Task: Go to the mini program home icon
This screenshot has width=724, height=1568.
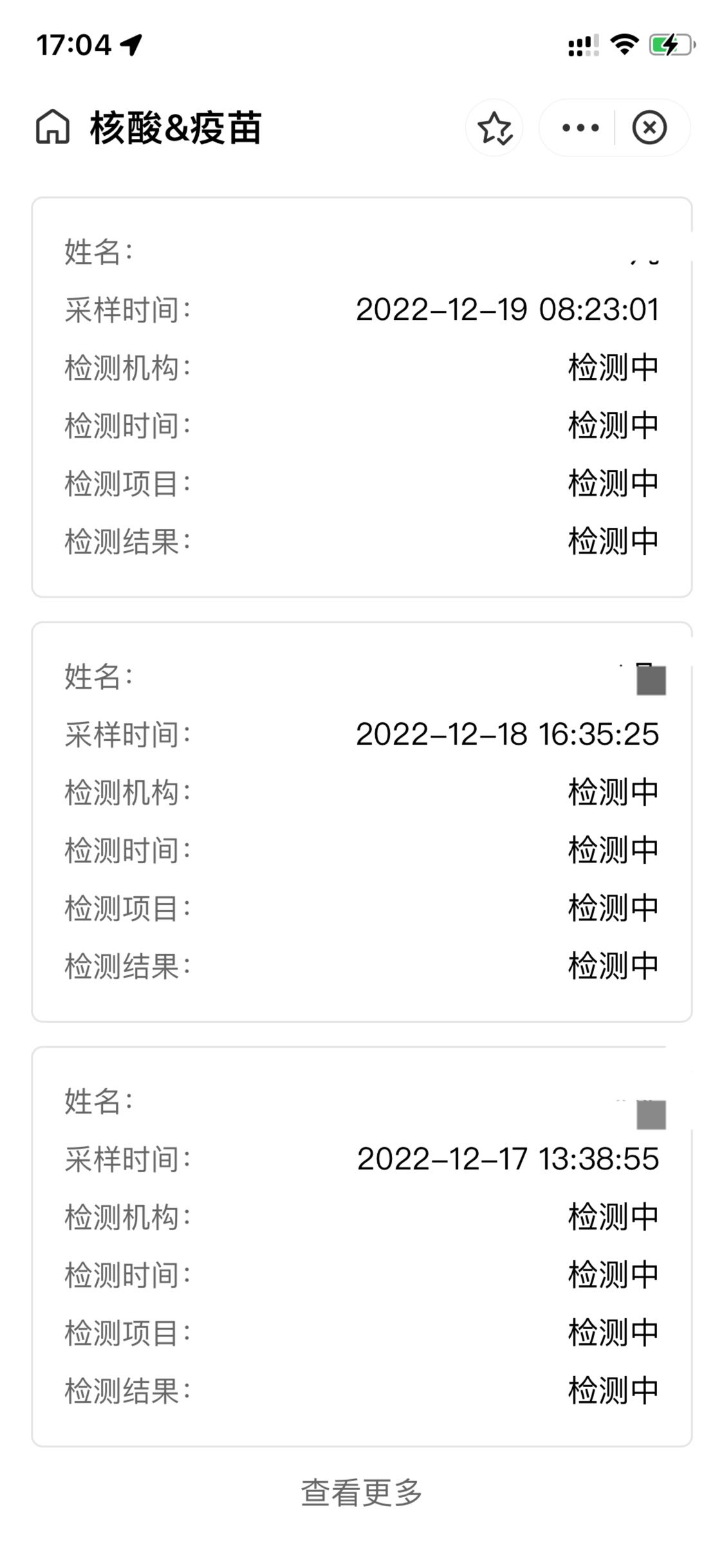Action: coord(52,127)
